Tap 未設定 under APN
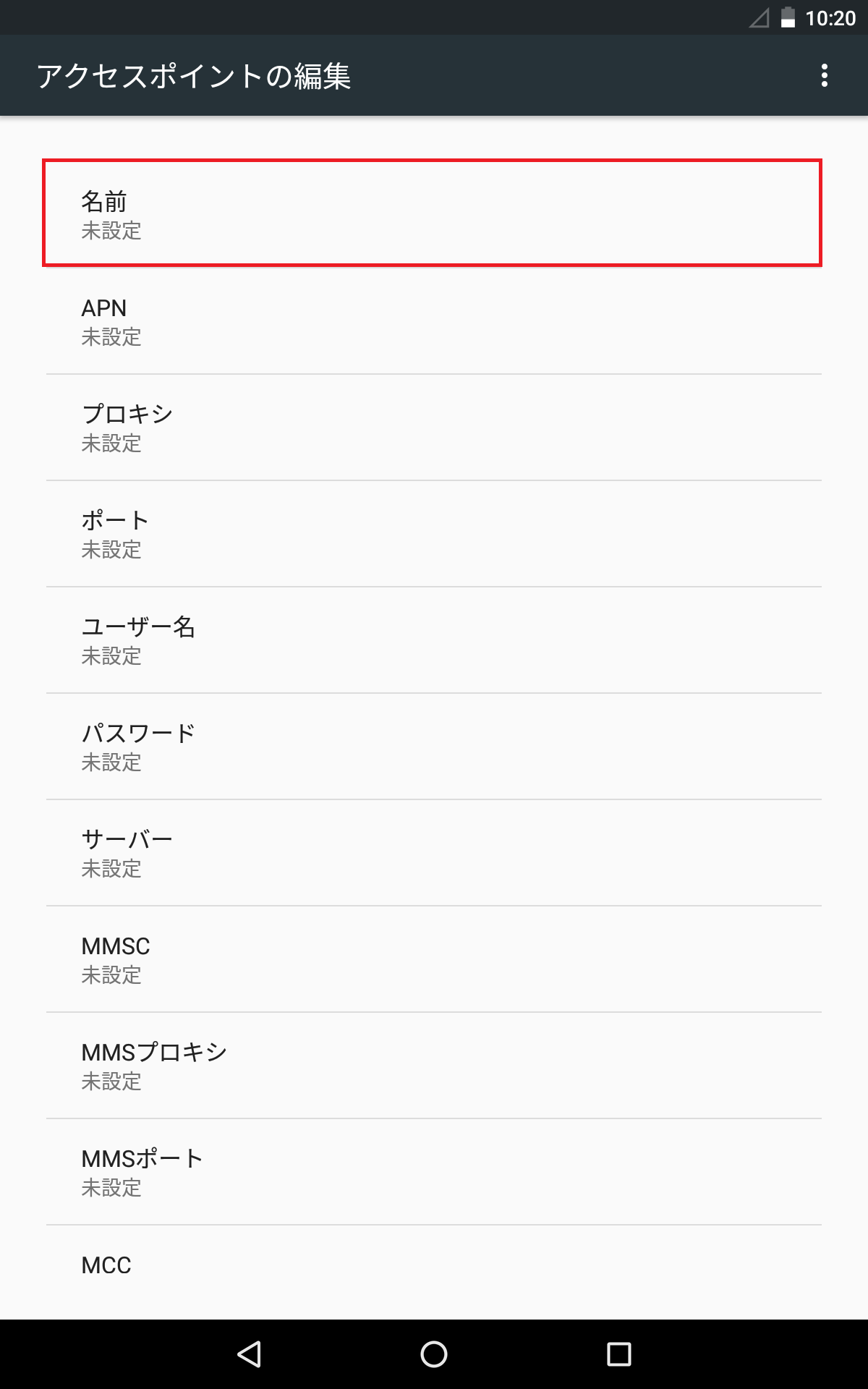Screen dimensions: 868x1389 [x=111, y=337]
